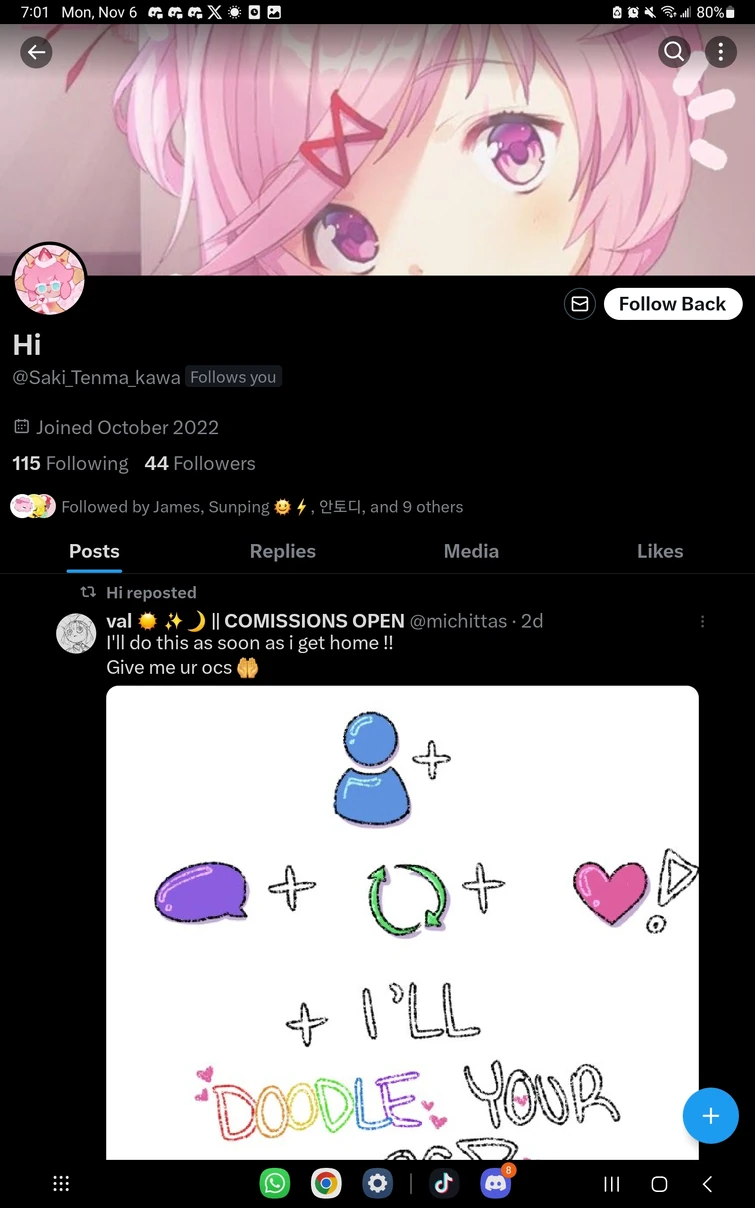Open the doodle image in val's post
Viewport: 755px width, 1208px height.
click(x=402, y=920)
